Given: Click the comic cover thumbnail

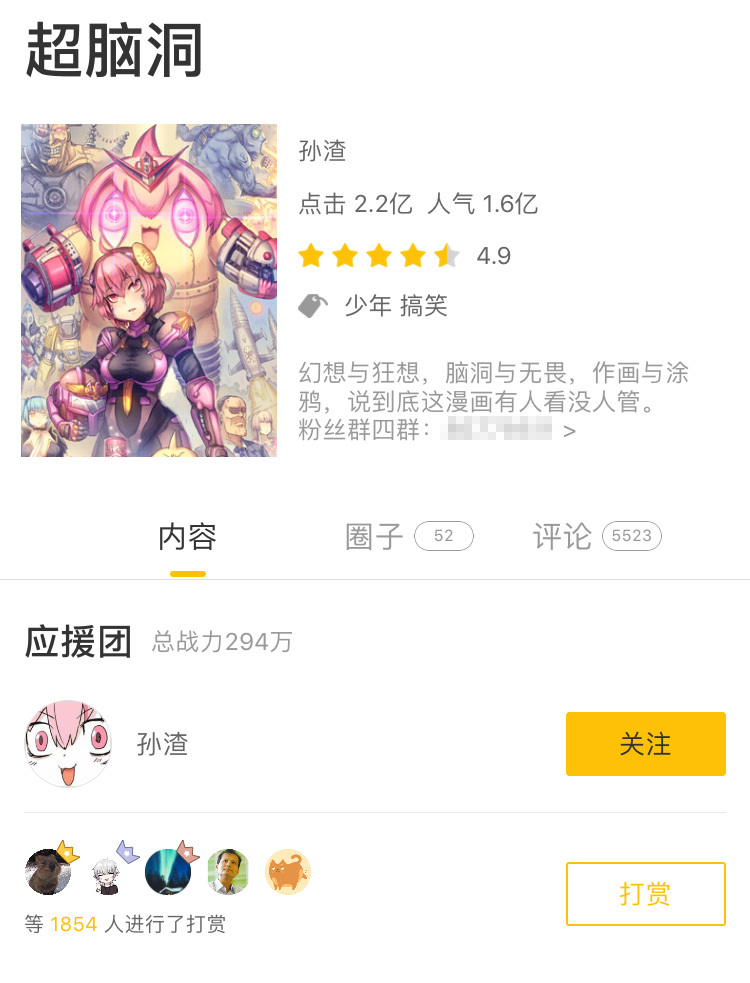Looking at the screenshot, I should (x=148, y=290).
